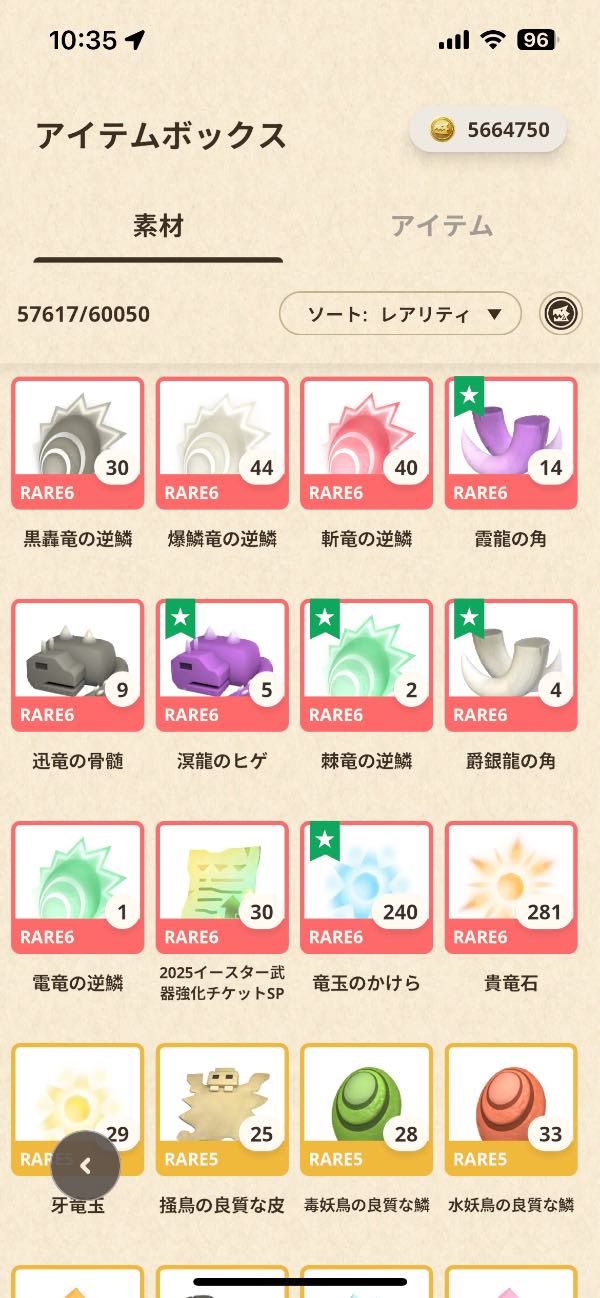Select 電竜の逆鱗 item
Viewport: 600px width, 1298px height.
[x=78, y=887]
